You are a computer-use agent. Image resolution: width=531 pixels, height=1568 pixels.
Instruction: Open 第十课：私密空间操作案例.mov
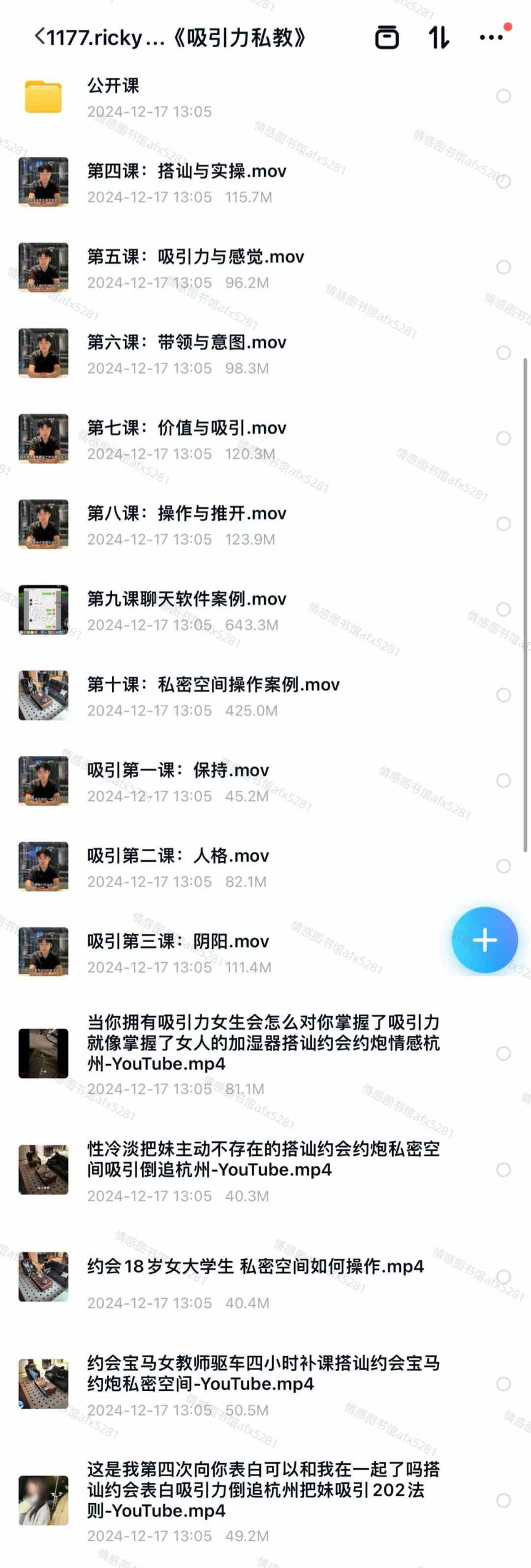tap(213, 685)
